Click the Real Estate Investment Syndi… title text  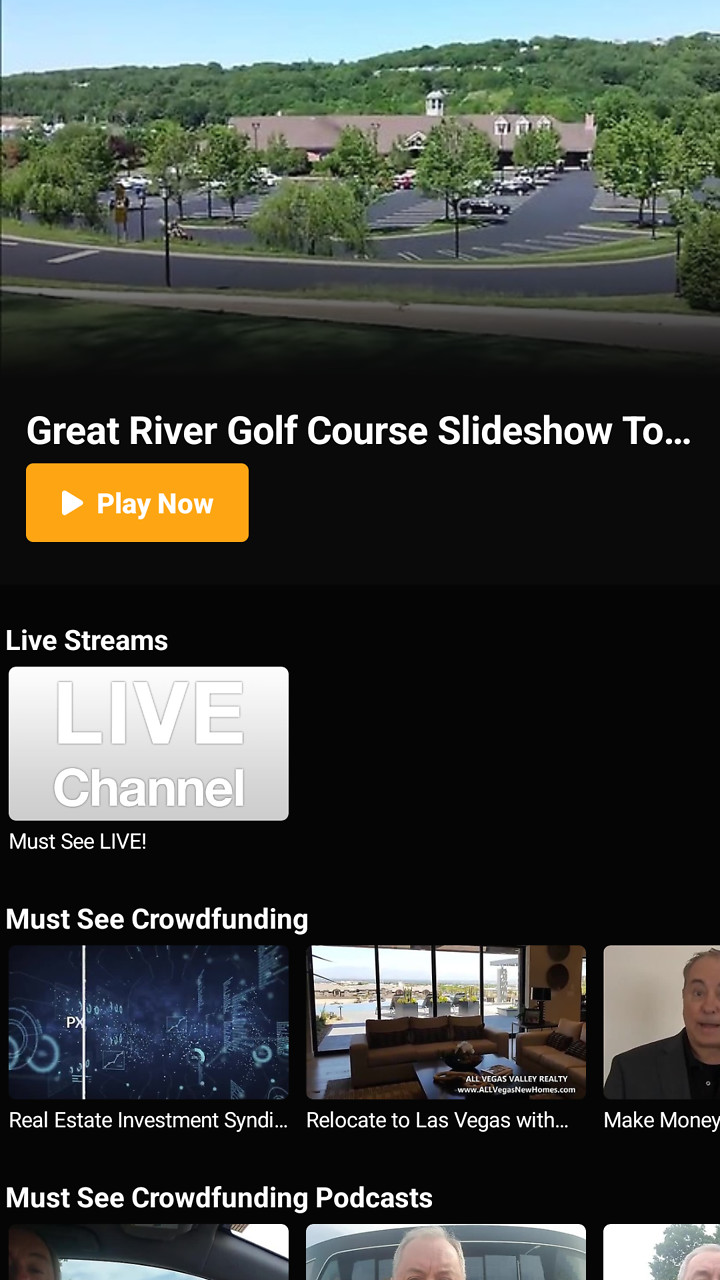[x=147, y=1120]
